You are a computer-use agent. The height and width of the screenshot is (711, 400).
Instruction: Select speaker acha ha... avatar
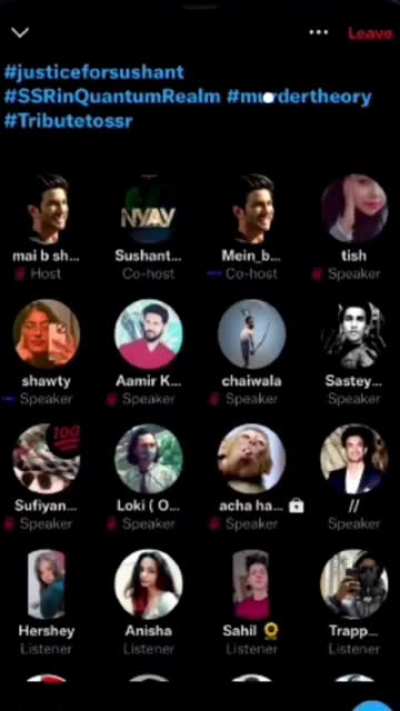point(252,458)
